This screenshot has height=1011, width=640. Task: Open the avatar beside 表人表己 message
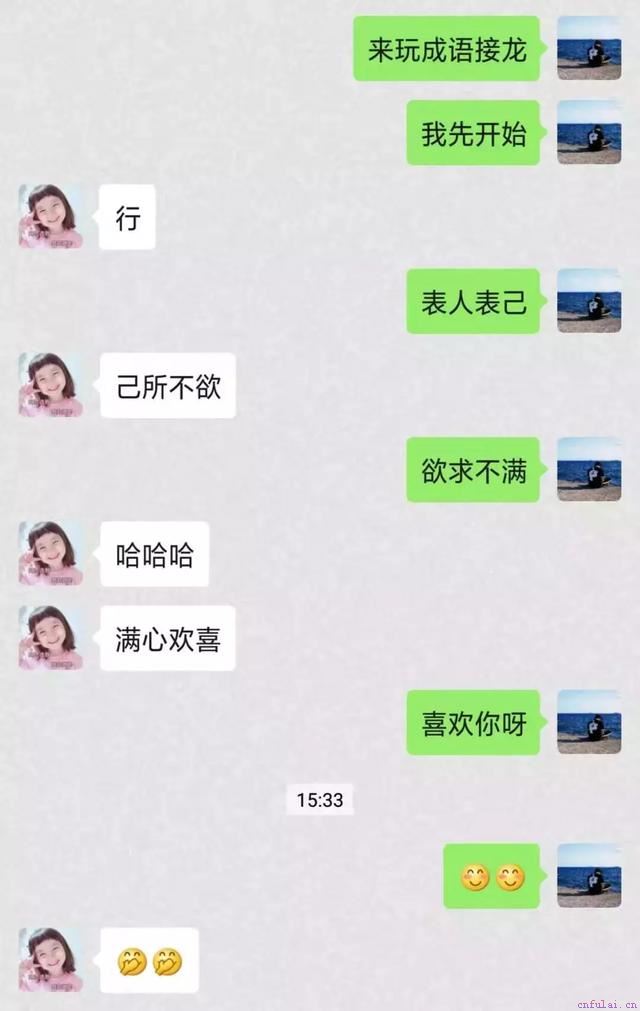[589, 300]
